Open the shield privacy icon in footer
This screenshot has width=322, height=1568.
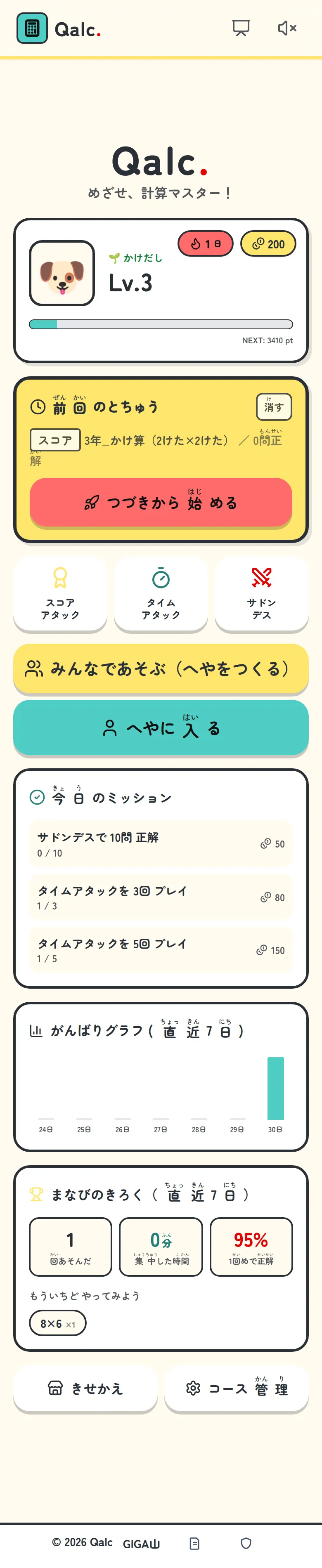pyautogui.click(x=246, y=1543)
